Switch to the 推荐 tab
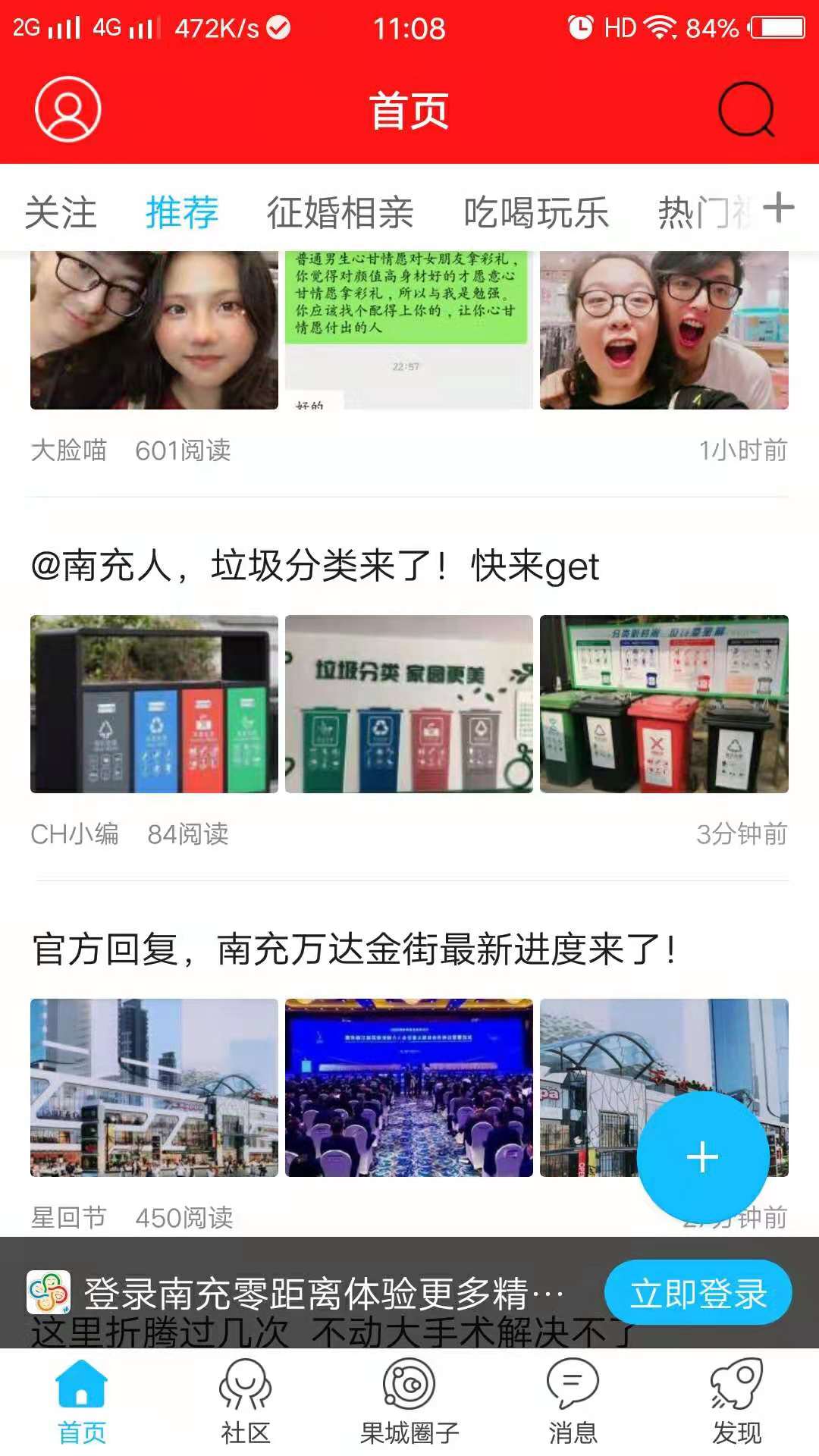The width and height of the screenshot is (819, 1456). (182, 213)
